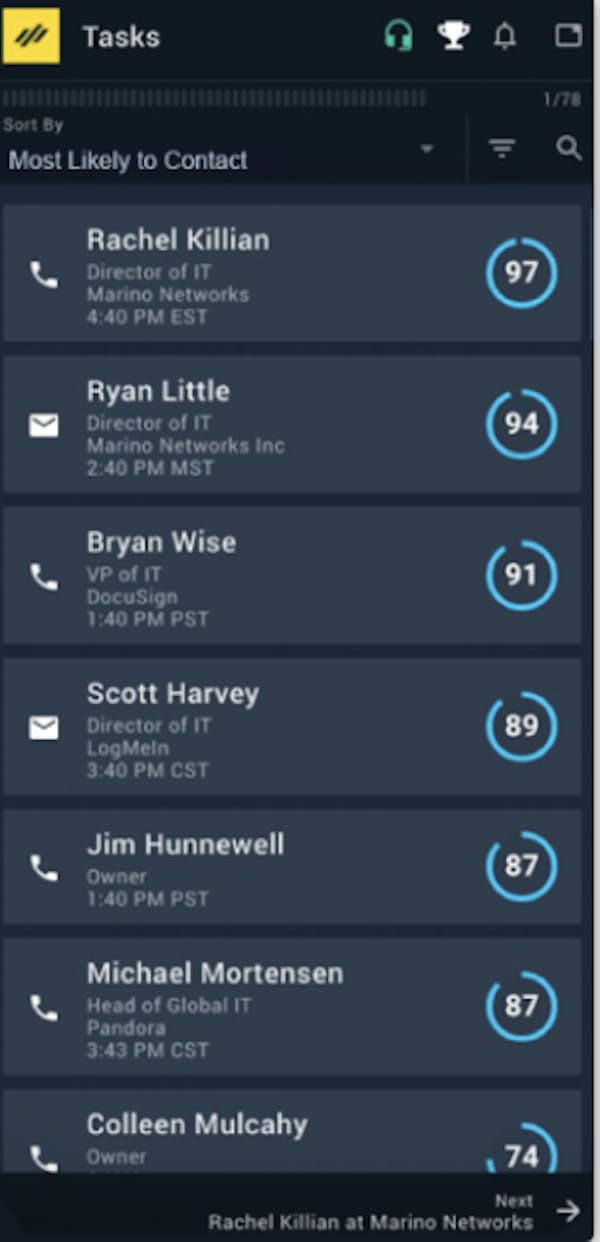The width and height of the screenshot is (600, 1242).
Task: Select Jim Hunnewell's call task
Action: [x=292, y=867]
